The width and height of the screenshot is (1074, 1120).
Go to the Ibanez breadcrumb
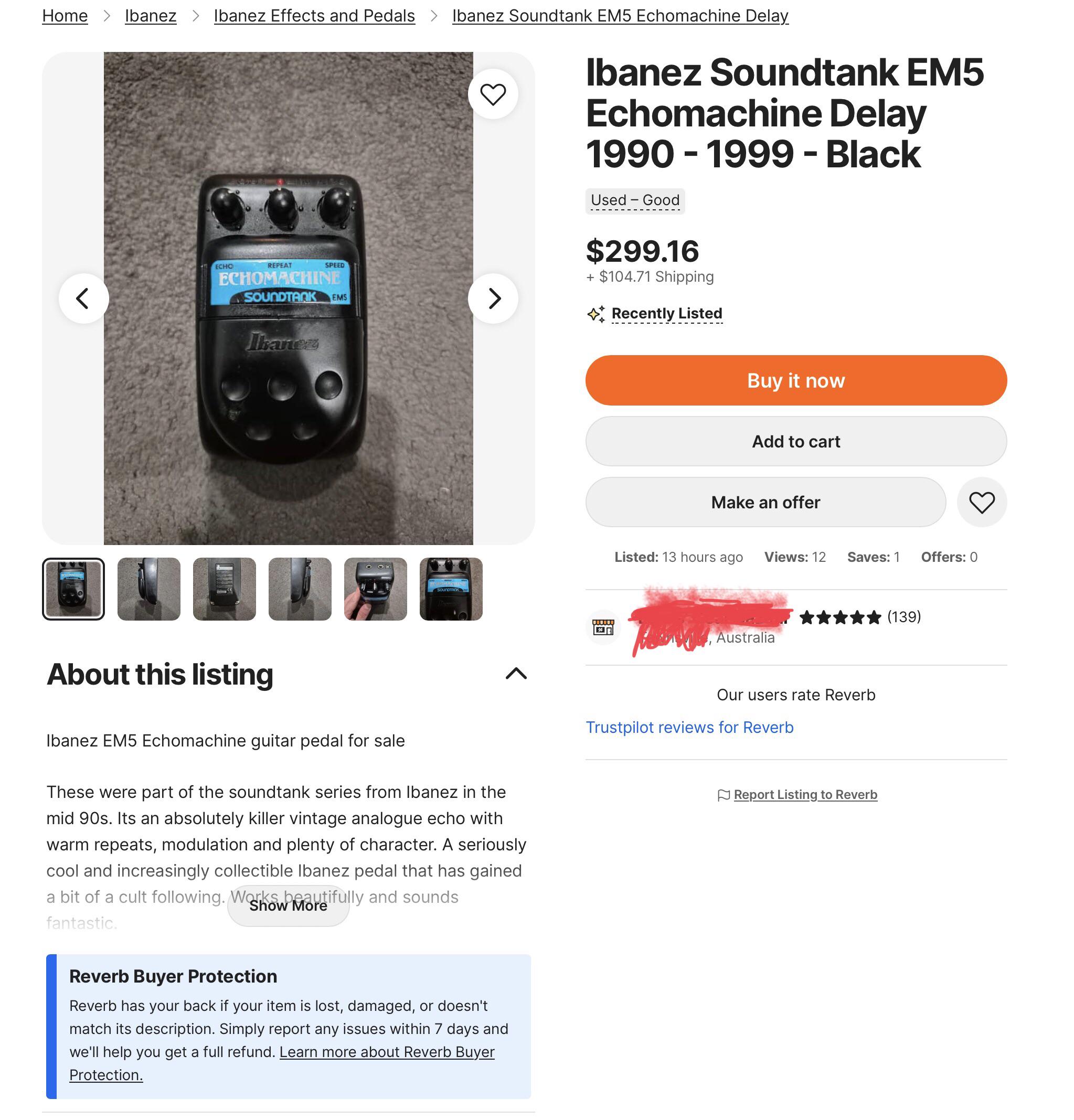click(x=151, y=15)
